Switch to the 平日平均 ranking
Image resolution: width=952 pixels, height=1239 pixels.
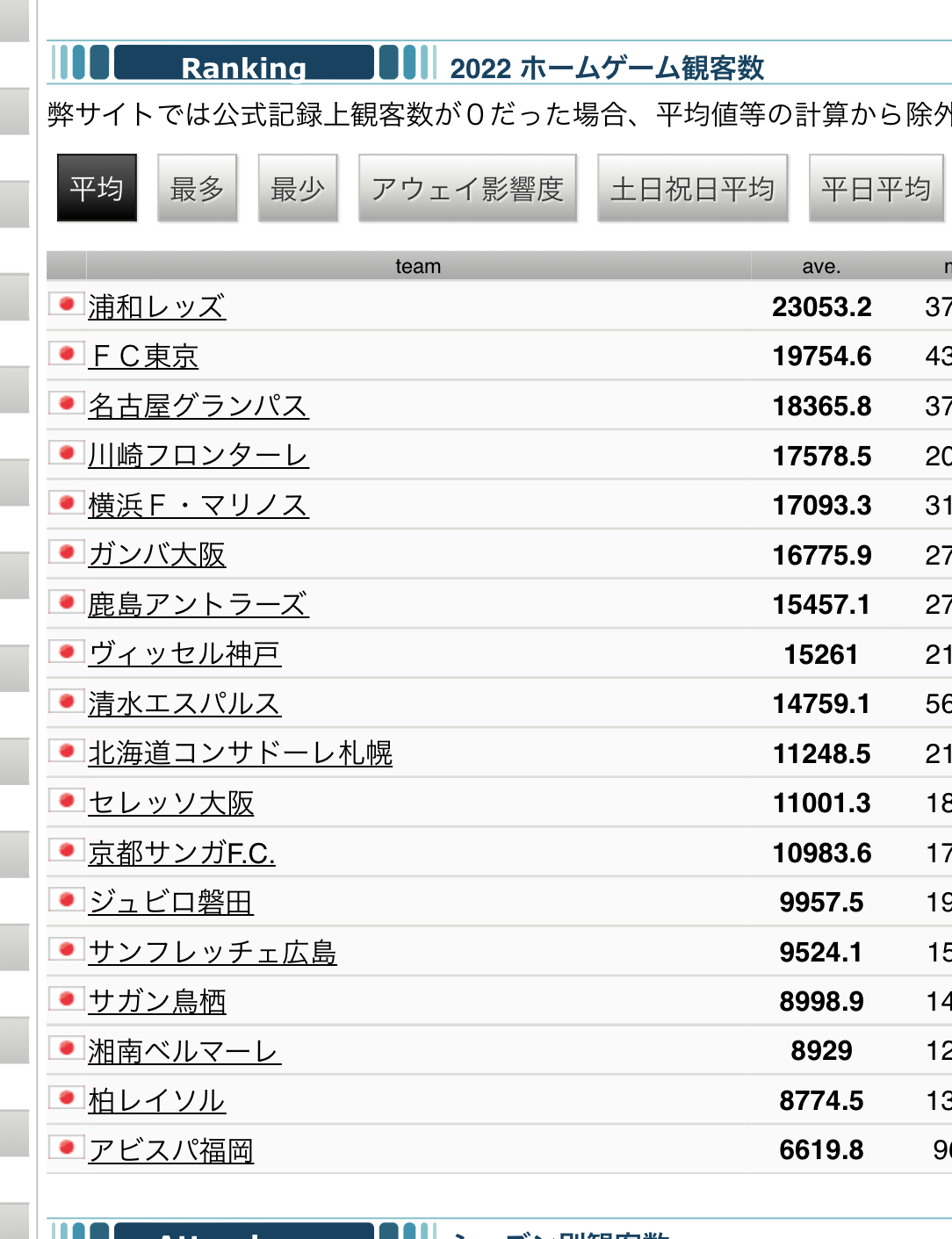point(876,188)
